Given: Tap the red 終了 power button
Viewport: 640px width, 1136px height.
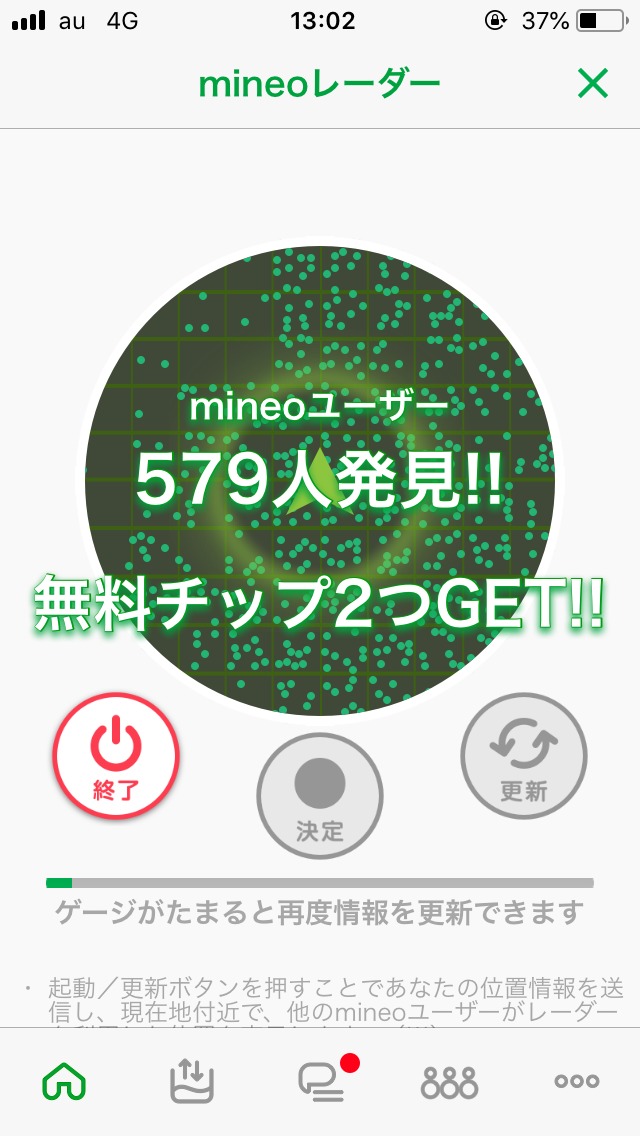Looking at the screenshot, I should point(116,757).
